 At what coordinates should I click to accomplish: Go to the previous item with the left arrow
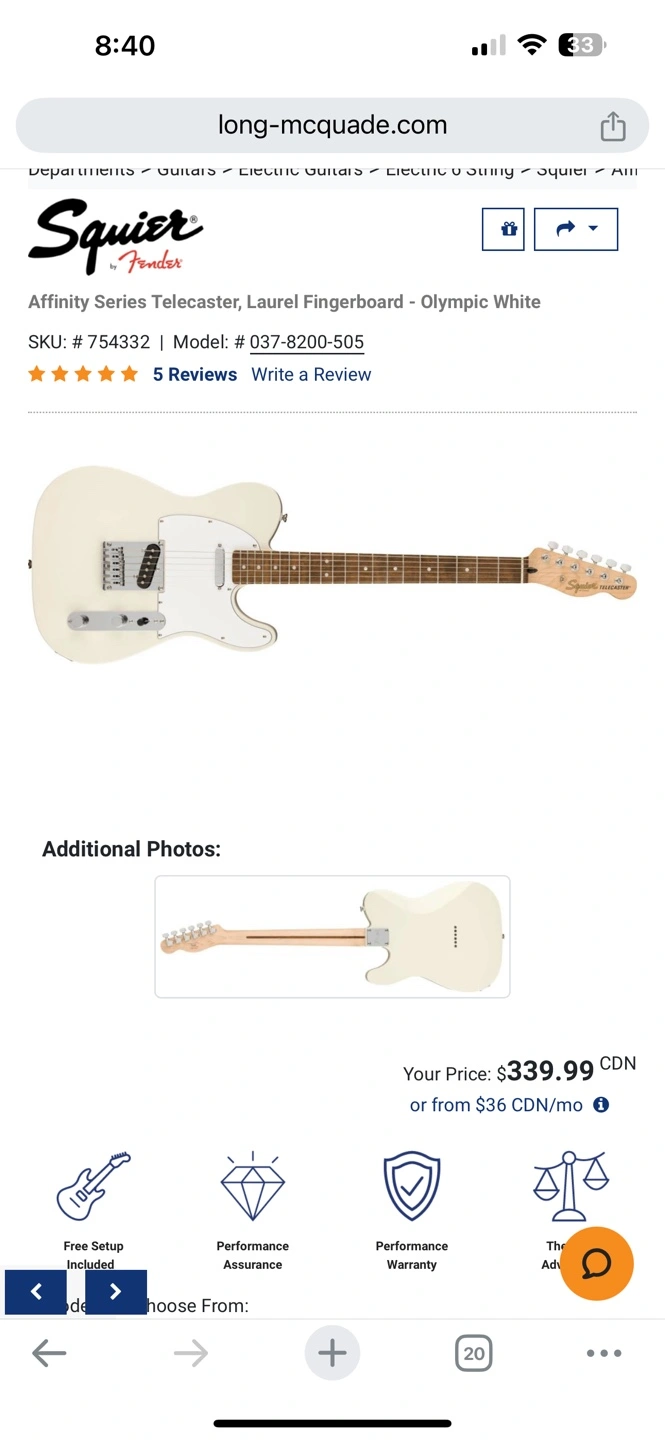point(36,1292)
